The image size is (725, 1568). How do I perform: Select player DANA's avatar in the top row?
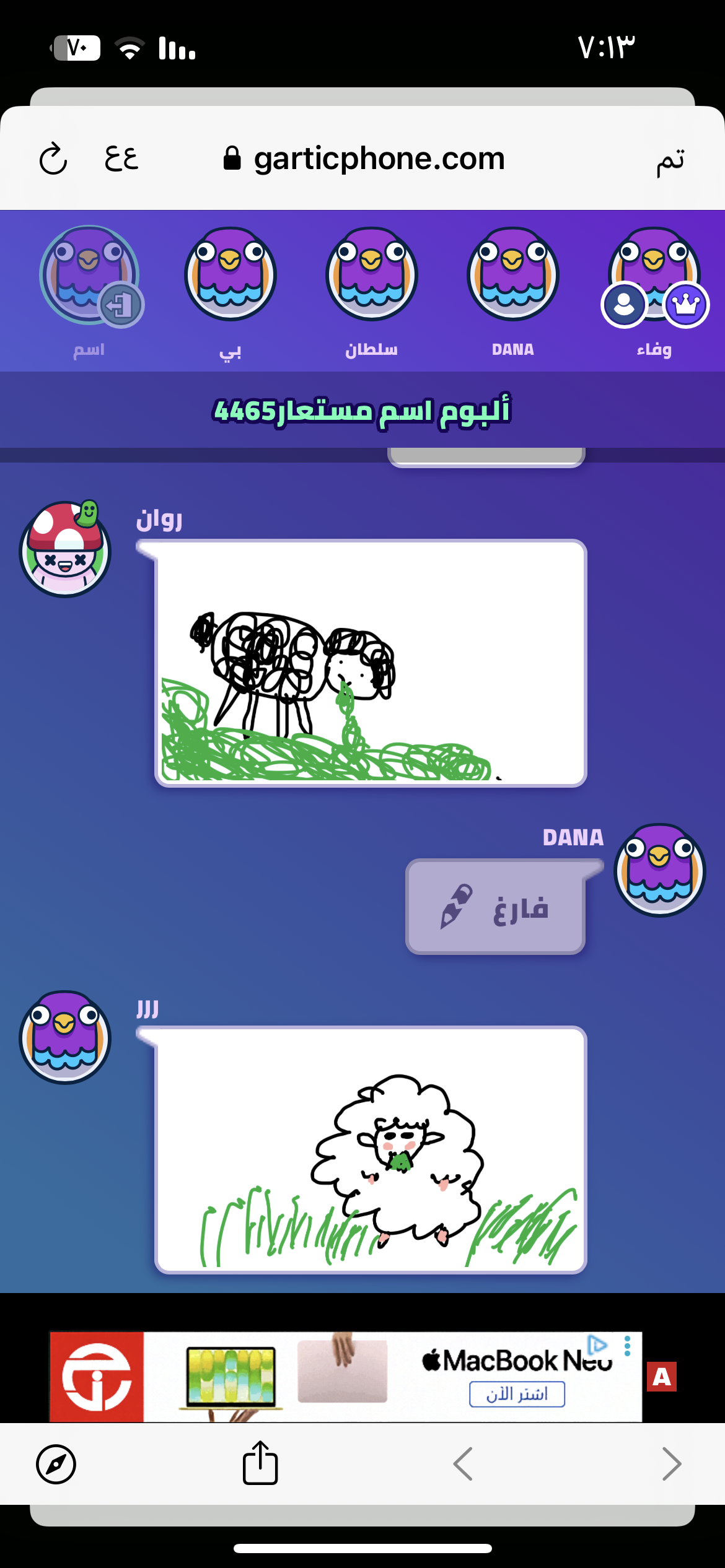[x=512, y=274]
